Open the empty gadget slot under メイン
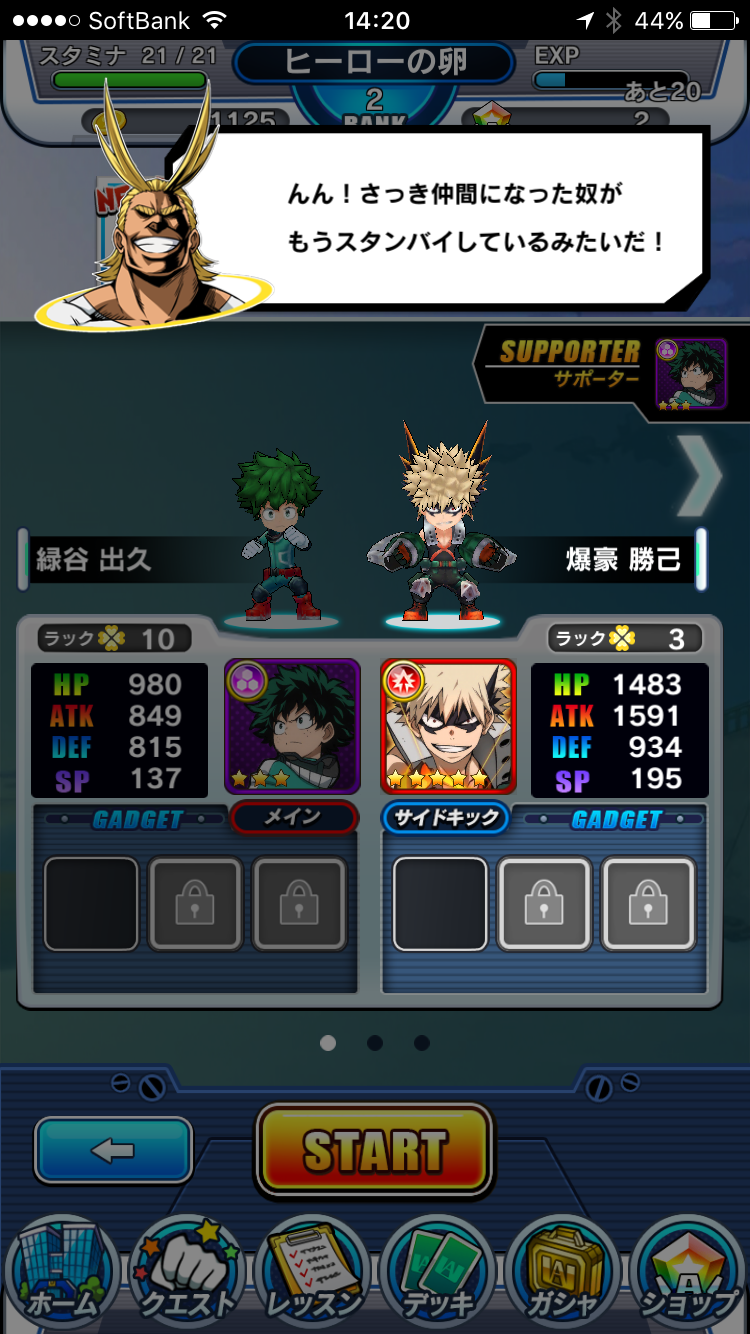Screen dimensions: 750x1334 tap(91, 903)
